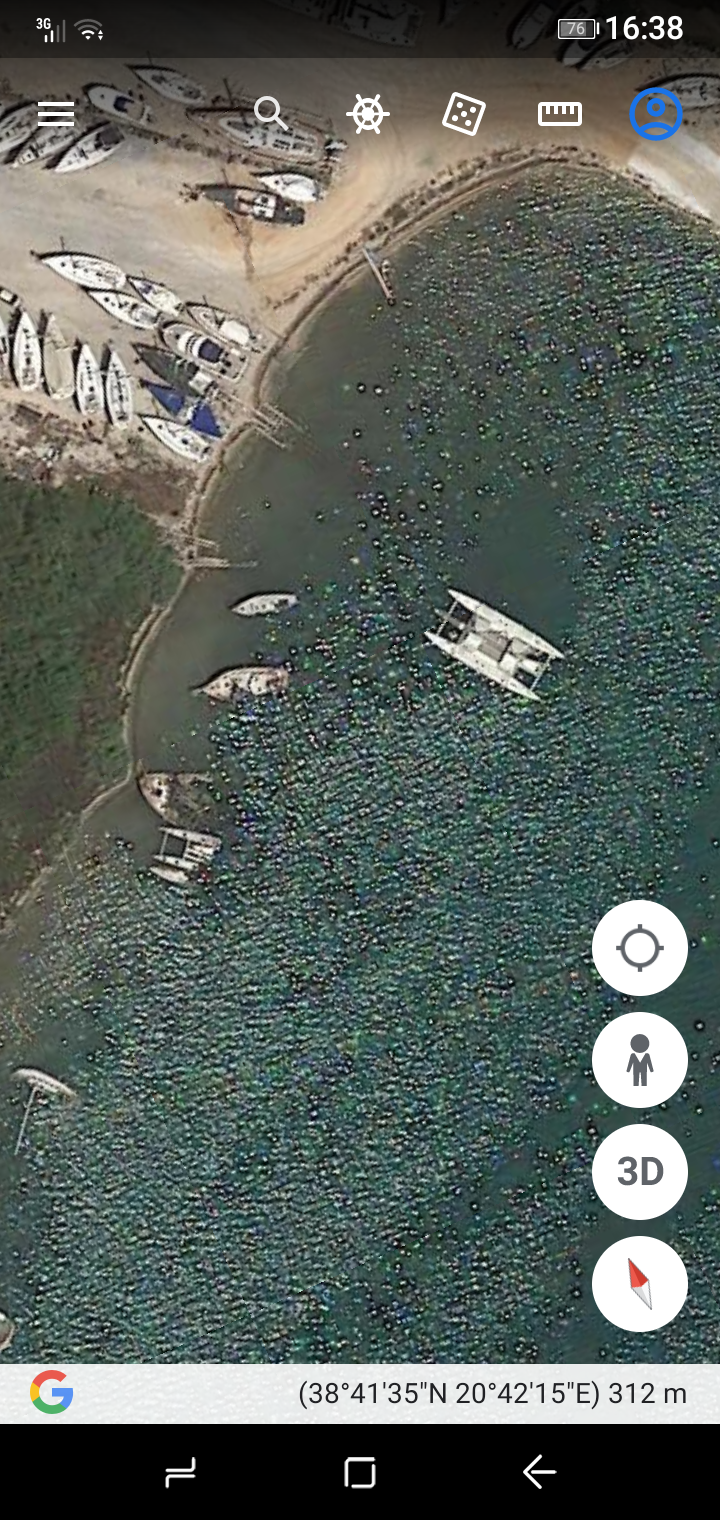Switch to 3D view

pos(640,1172)
